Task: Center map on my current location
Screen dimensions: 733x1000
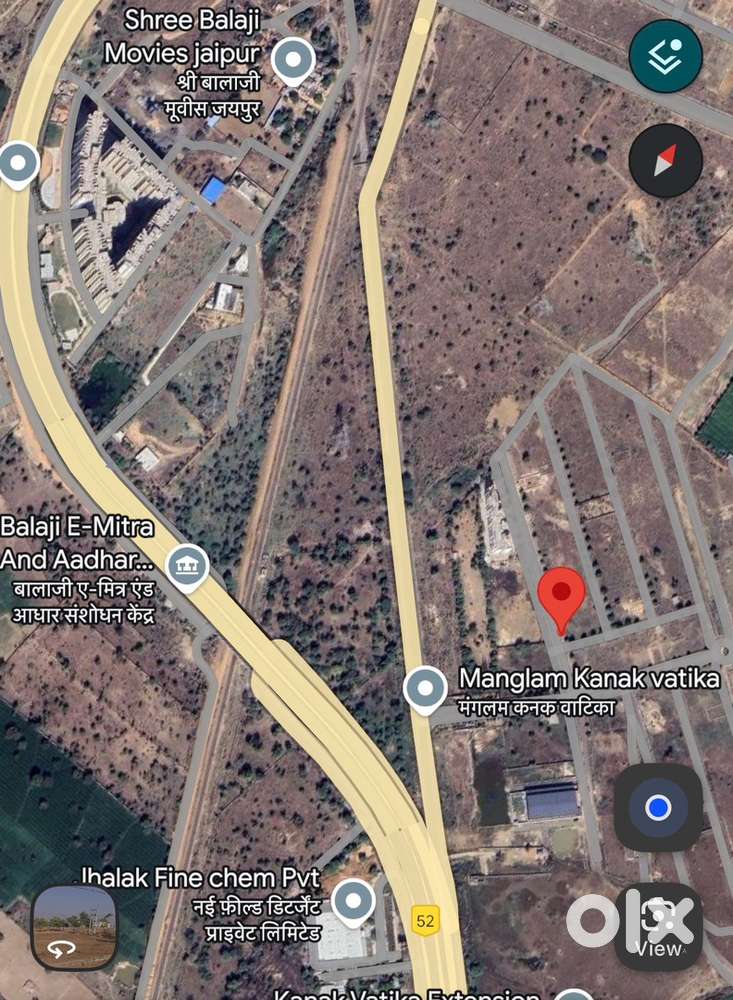Action: click(657, 808)
